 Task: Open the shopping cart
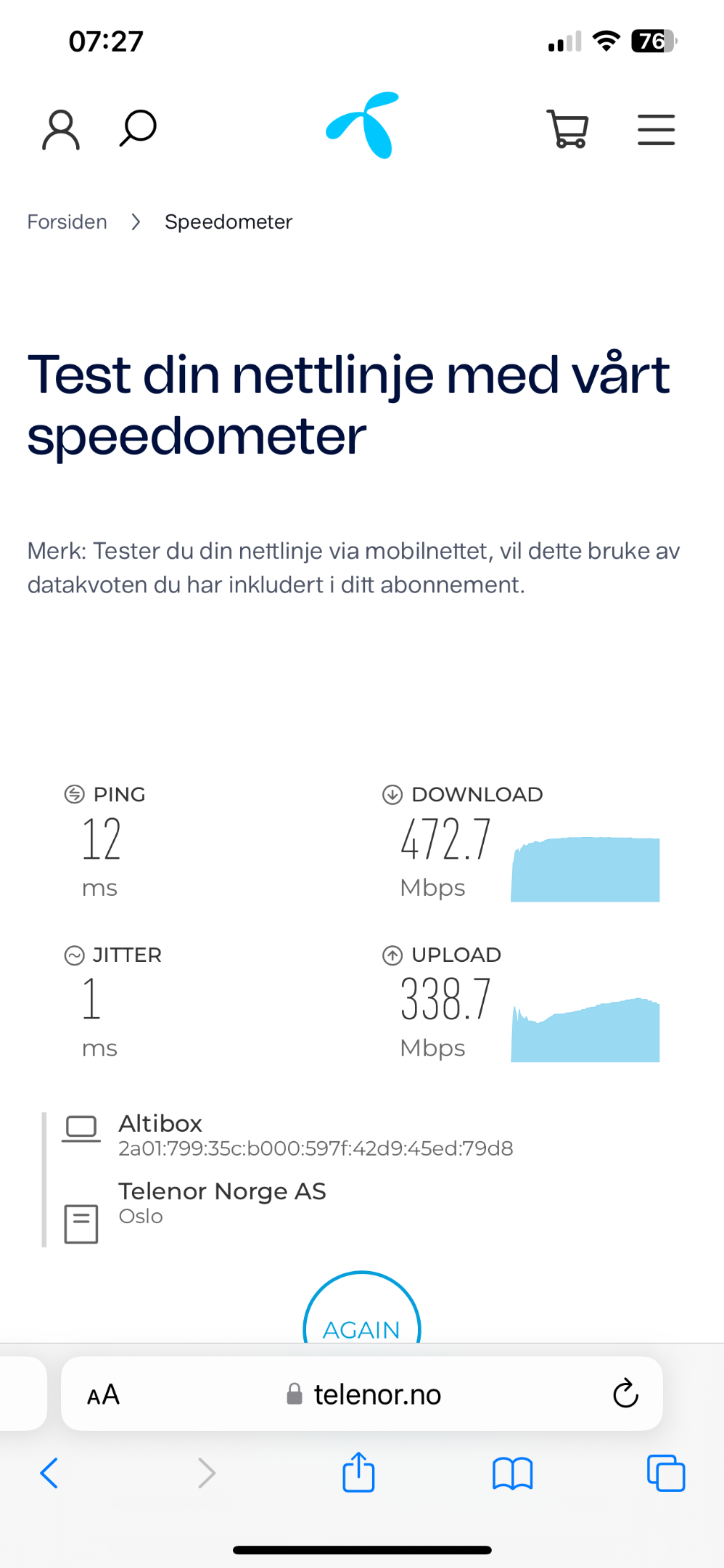pyautogui.click(x=567, y=129)
